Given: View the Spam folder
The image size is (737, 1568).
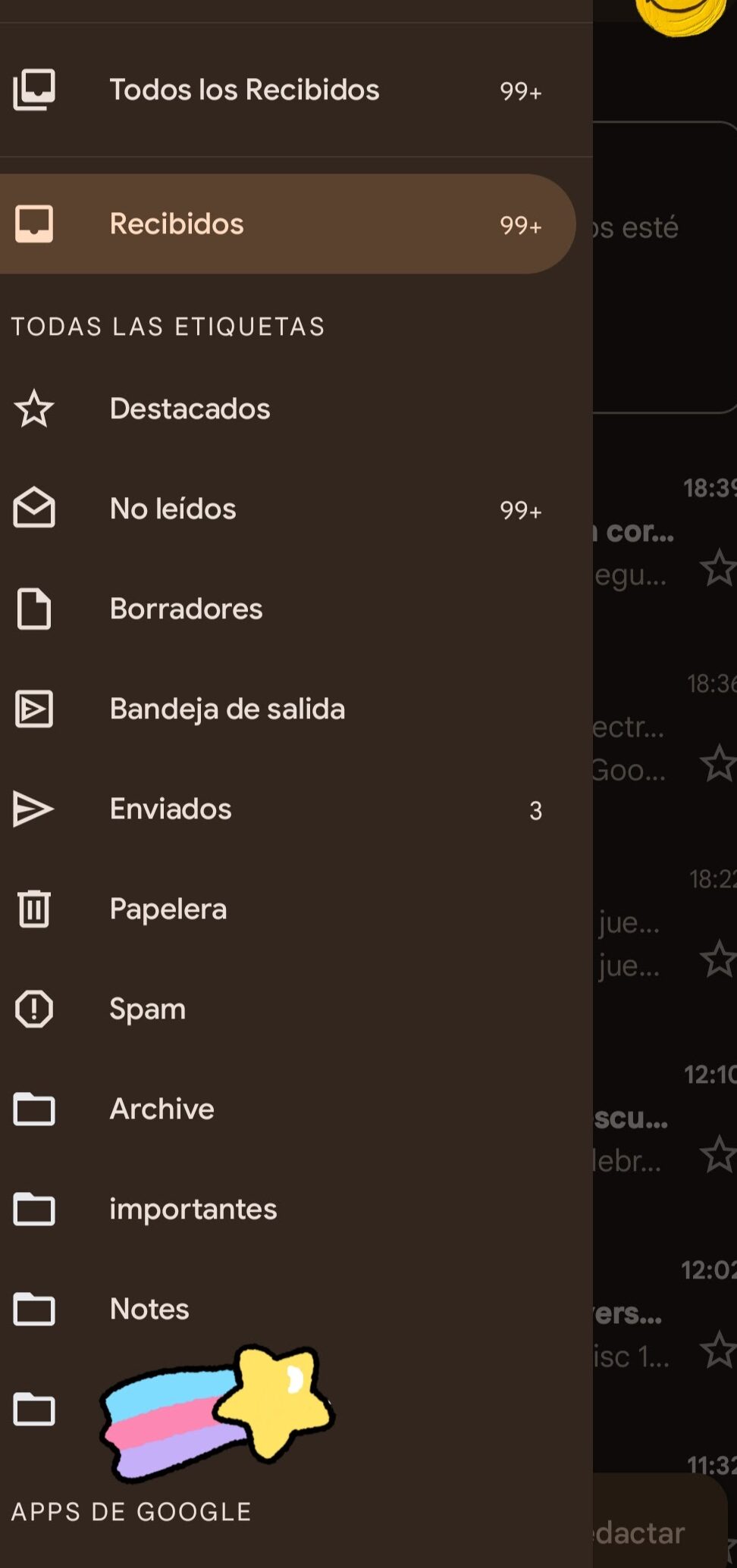Looking at the screenshot, I should 147,1009.
